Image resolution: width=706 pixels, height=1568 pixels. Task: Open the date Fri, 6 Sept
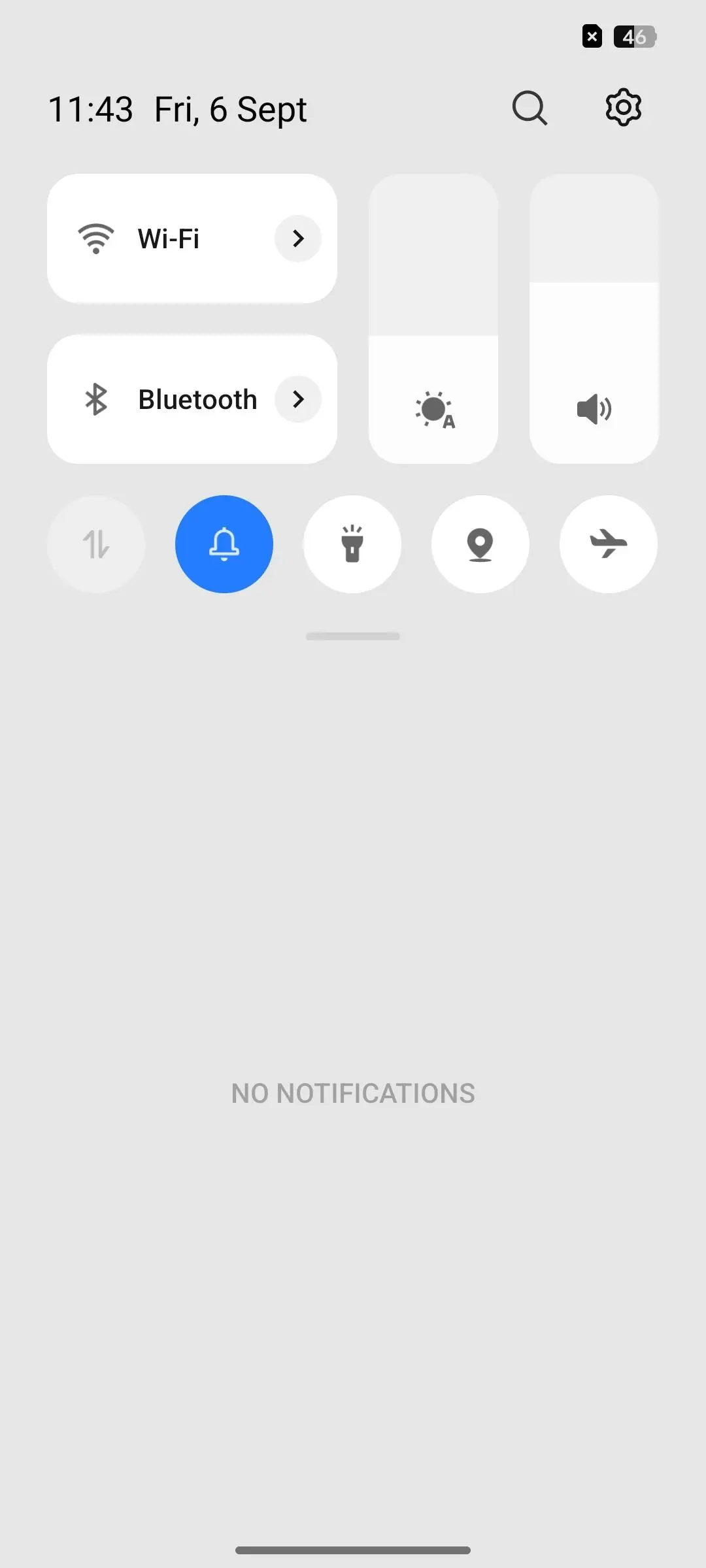pyautogui.click(x=229, y=108)
